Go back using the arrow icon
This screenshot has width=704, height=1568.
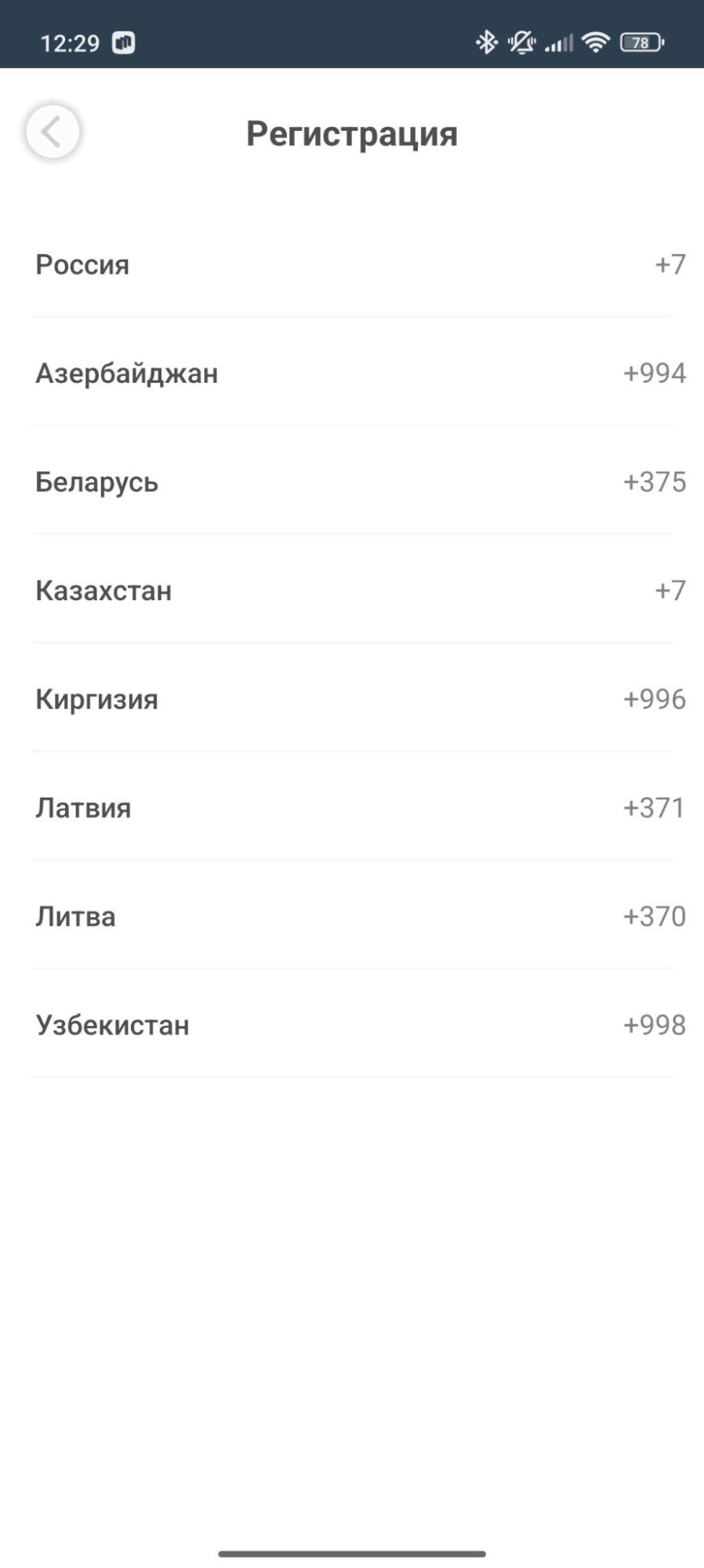tap(53, 132)
